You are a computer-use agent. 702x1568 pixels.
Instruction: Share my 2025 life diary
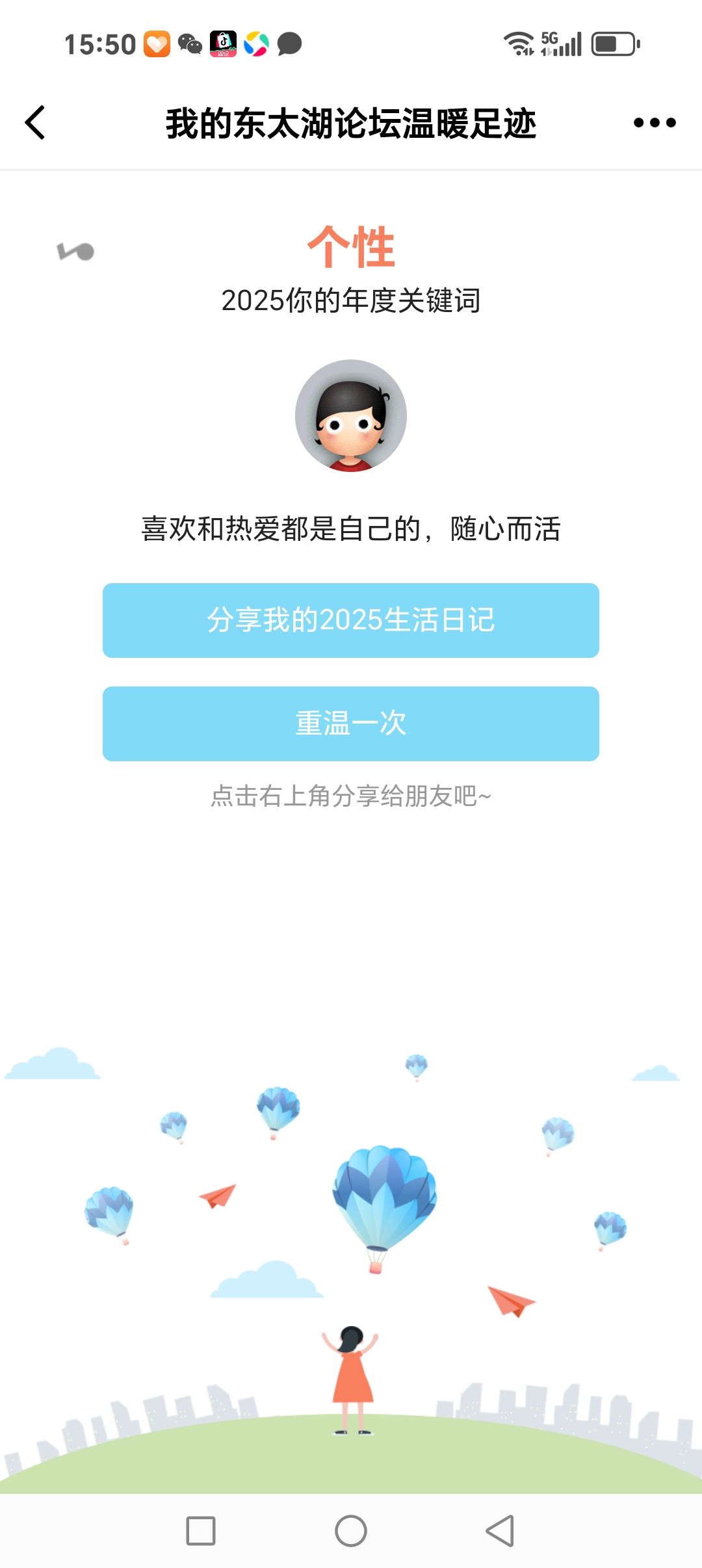[351, 620]
